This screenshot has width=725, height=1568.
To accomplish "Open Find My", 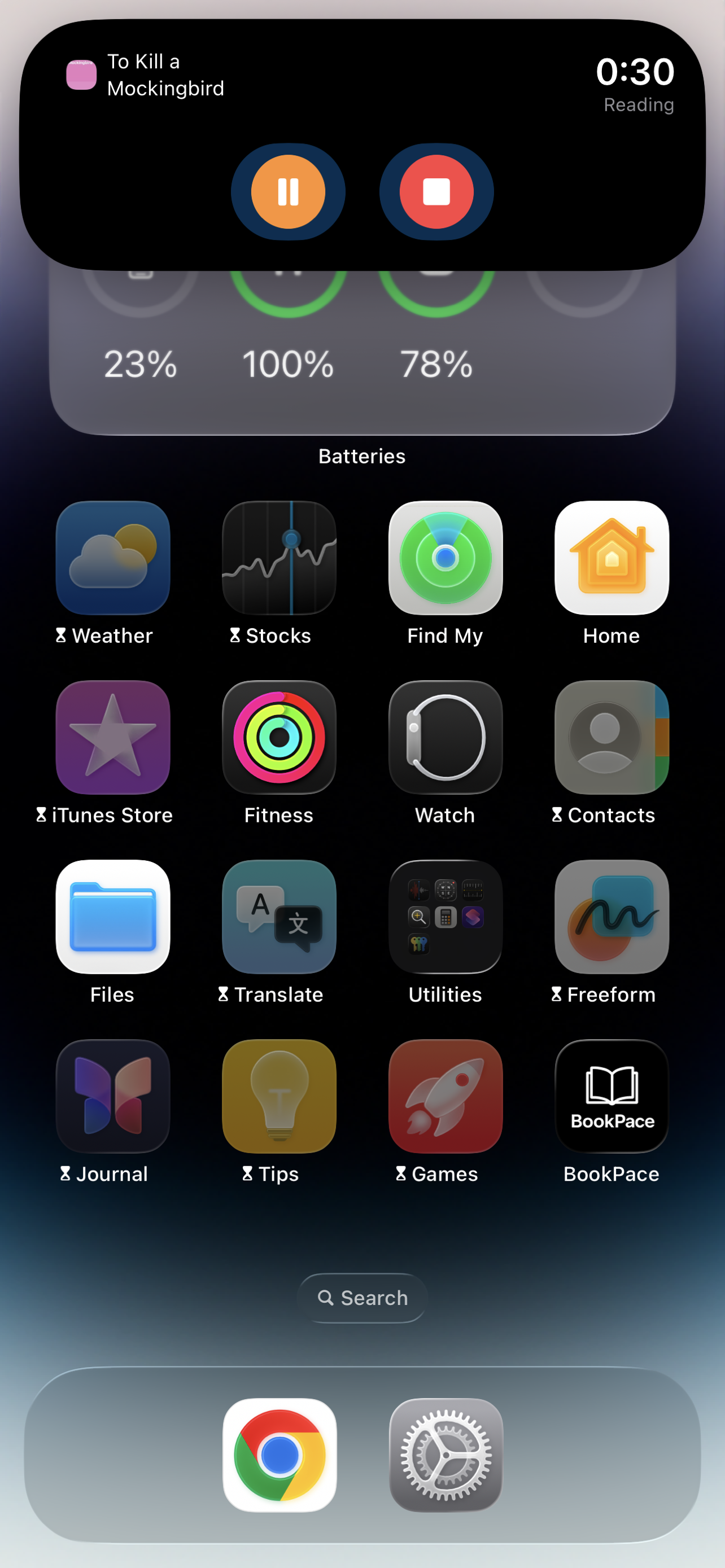I will (445, 558).
